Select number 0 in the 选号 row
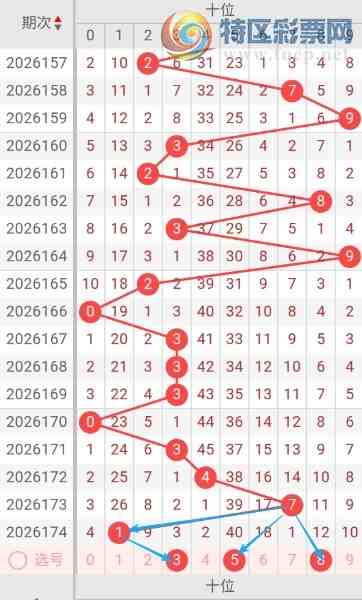 (x=90, y=560)
